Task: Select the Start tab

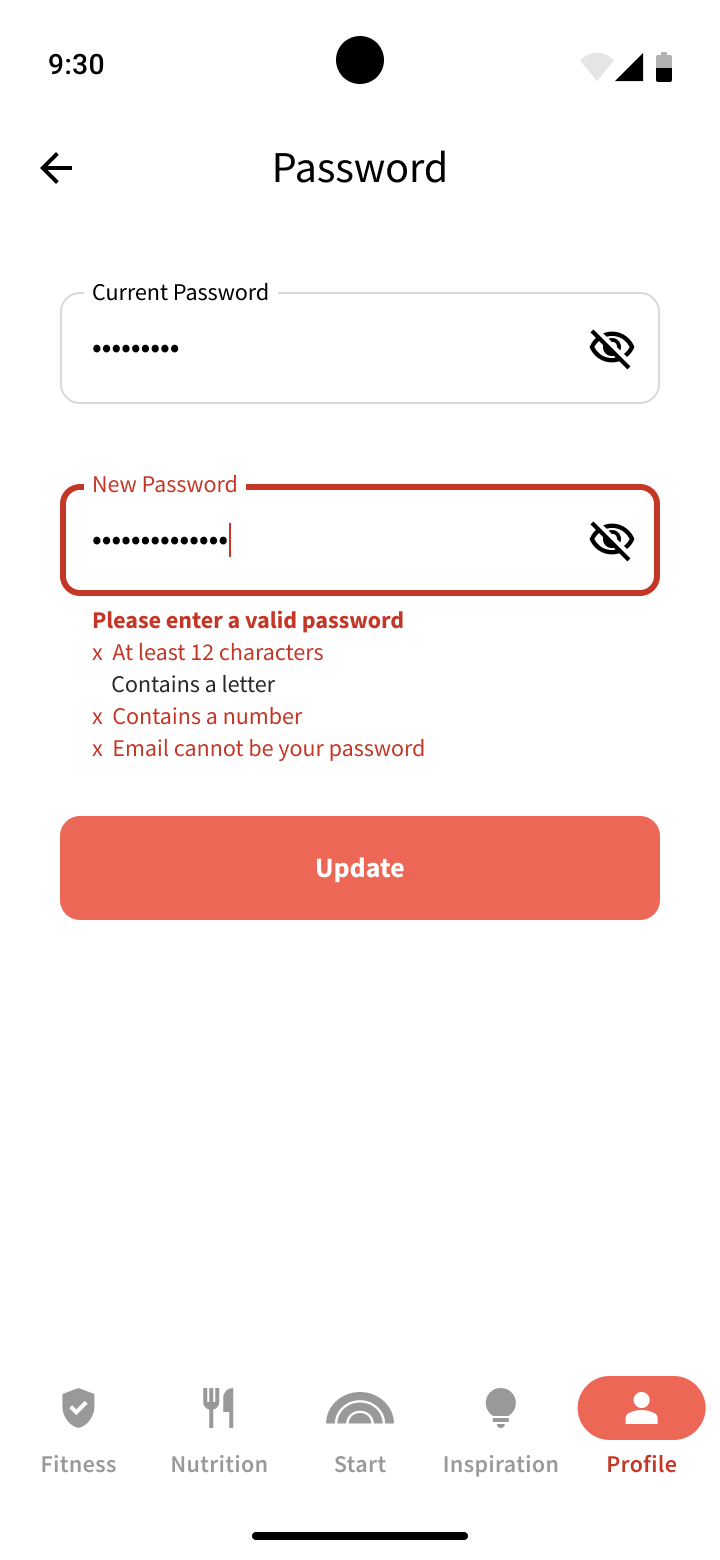Action: click(x=360, y=1430)
